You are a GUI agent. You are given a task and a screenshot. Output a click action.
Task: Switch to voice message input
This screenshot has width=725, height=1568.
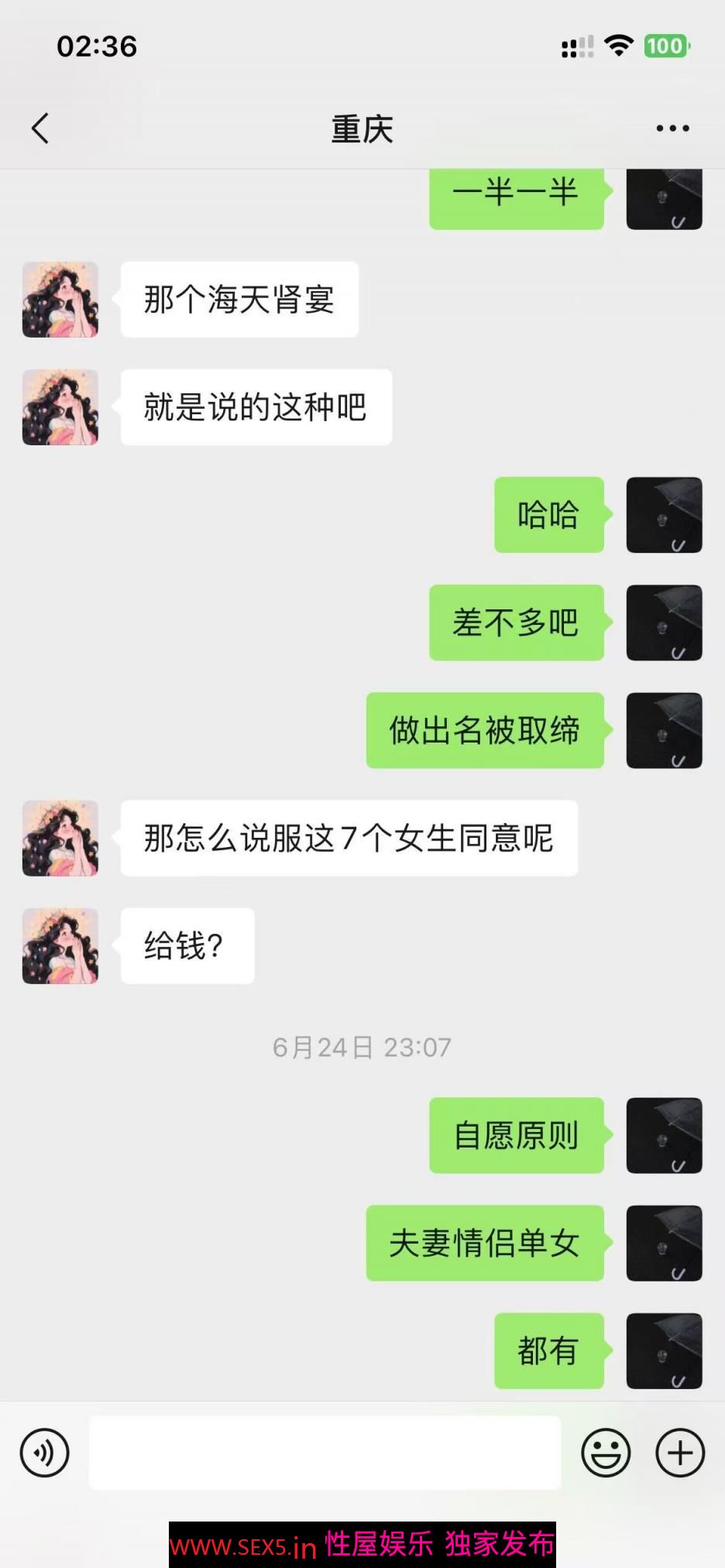(45, 1453)
